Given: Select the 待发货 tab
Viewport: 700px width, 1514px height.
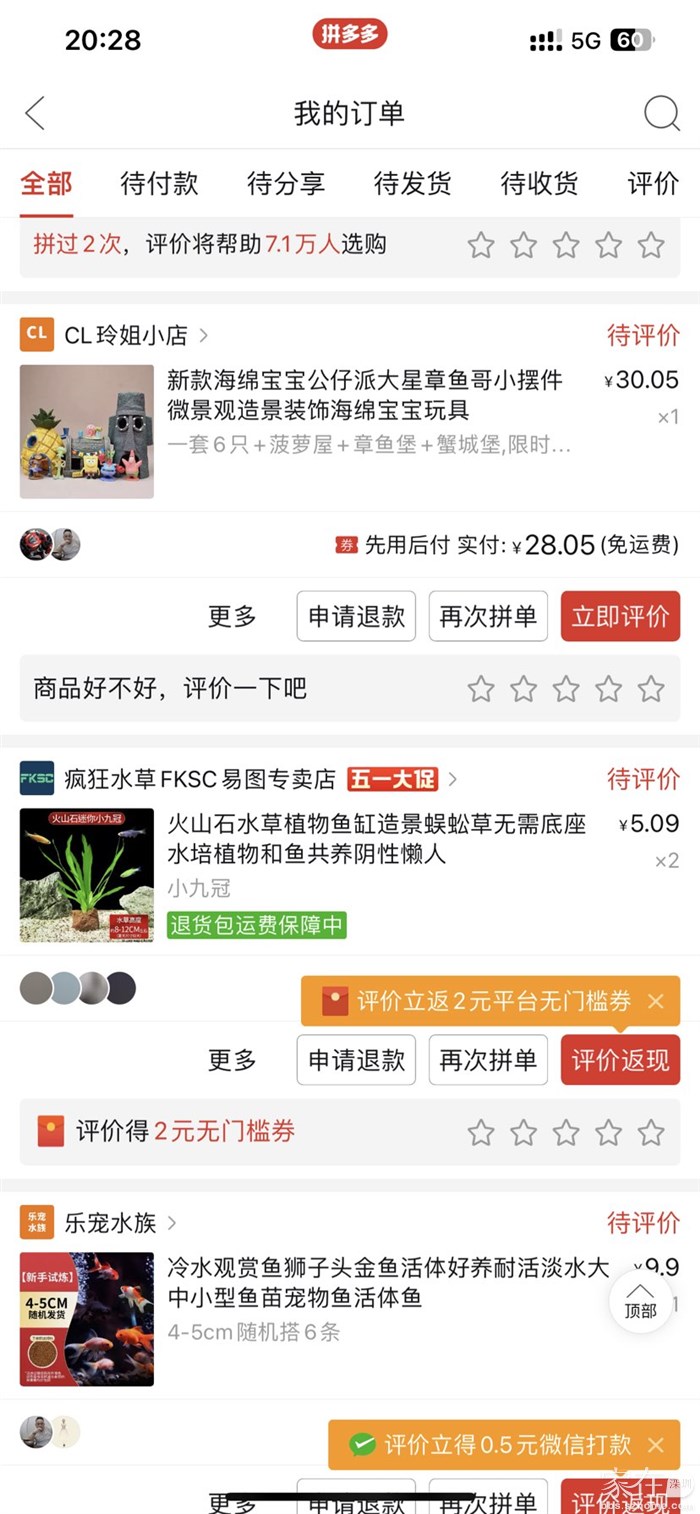Looking at the screenshot, I should (x=412, y=184).
